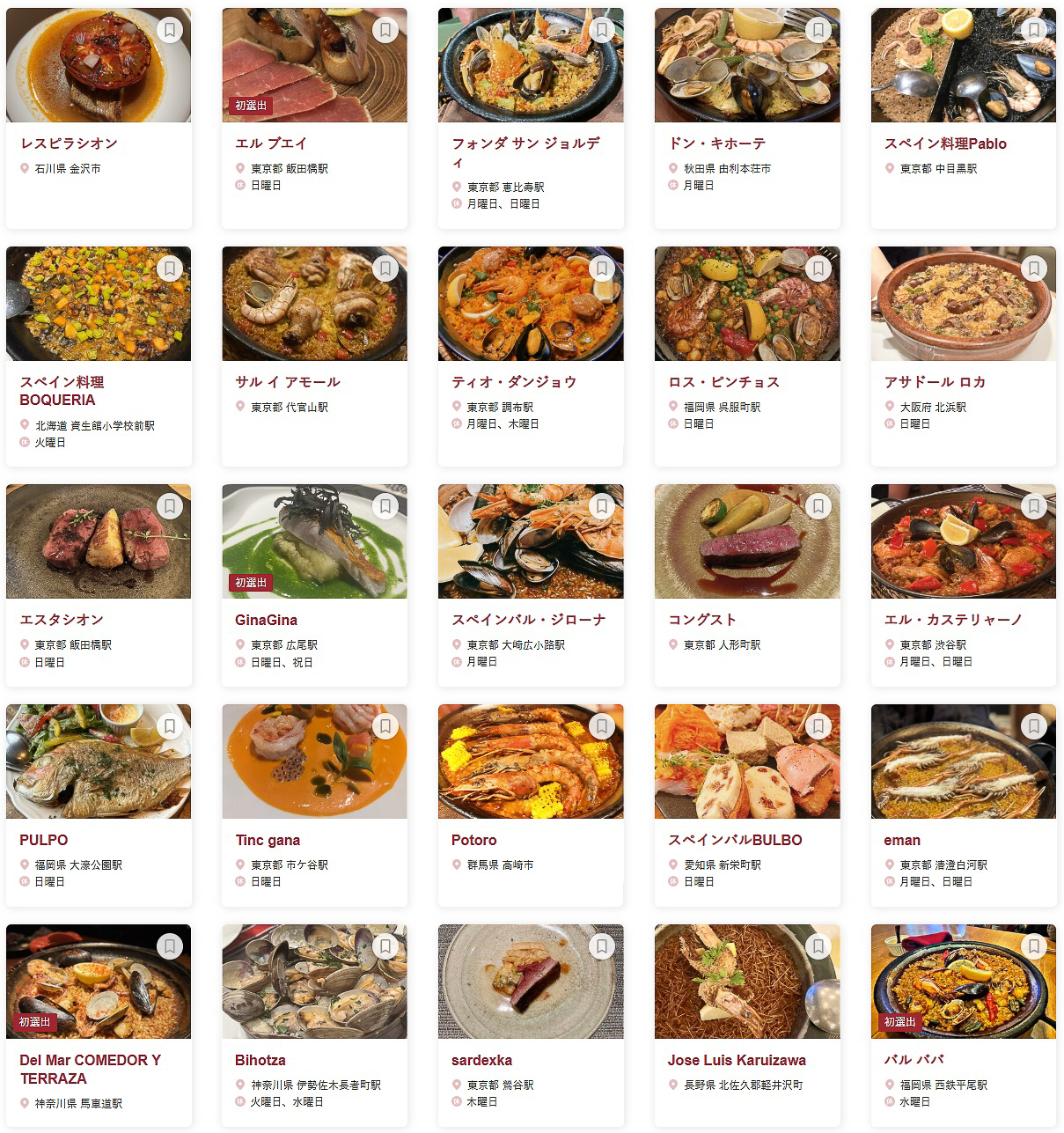Image resolution: width=1064 pixels, height=1133 pixels.
Task: Click the bookmark icon on ドン・キホーテ card
Action: (x=818, y=29)
